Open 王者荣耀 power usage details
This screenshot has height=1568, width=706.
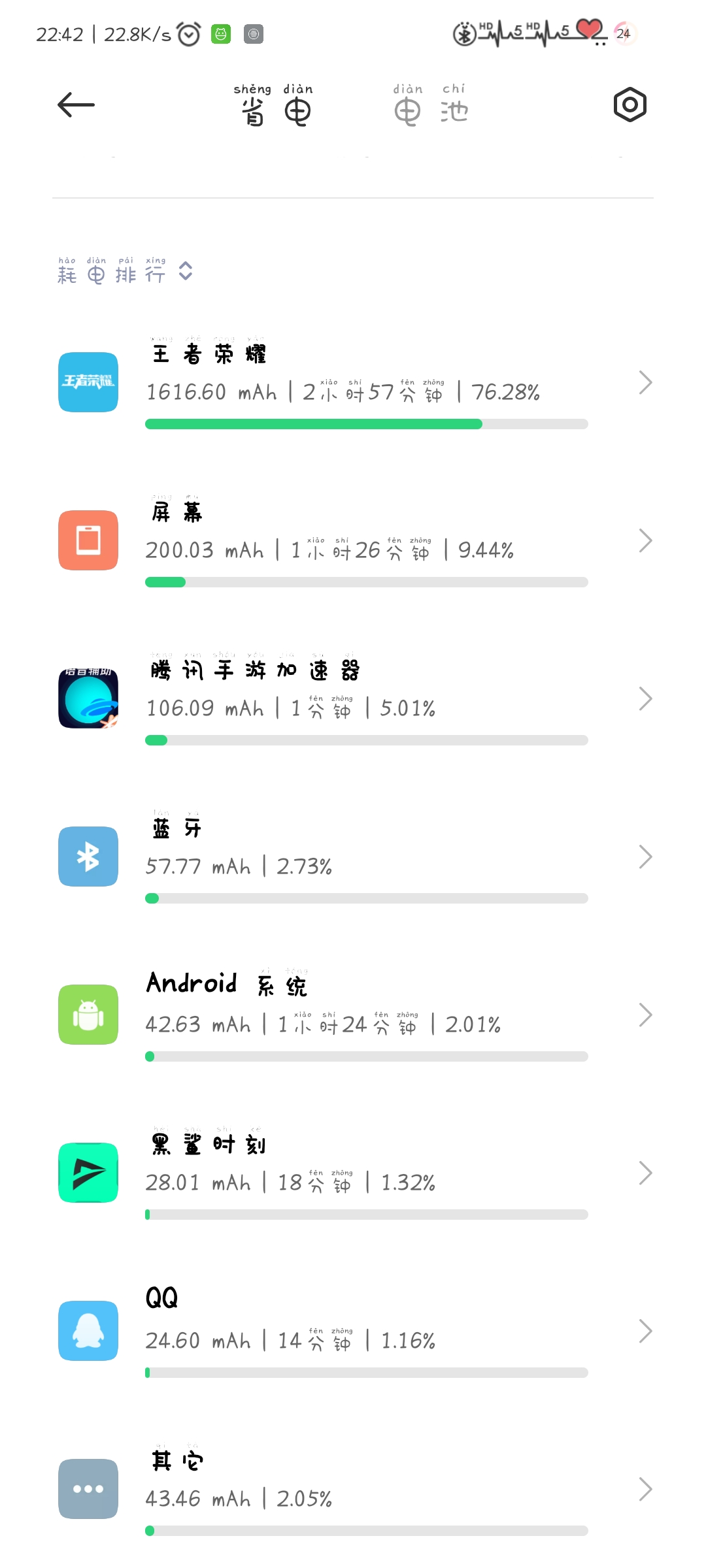pyautogui.click(x=353, y=383)
